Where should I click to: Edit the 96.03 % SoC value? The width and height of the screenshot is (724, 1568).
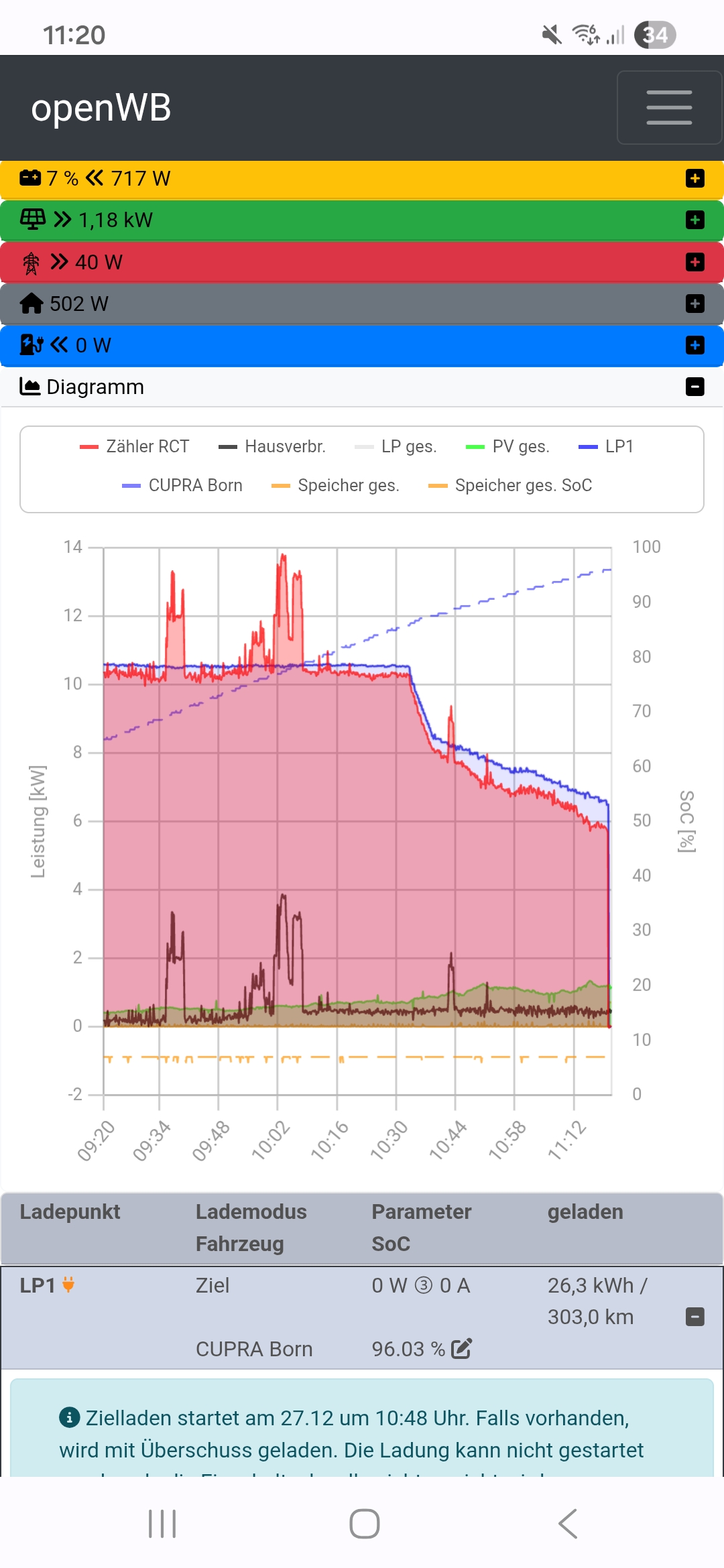tap(462, 1348)
